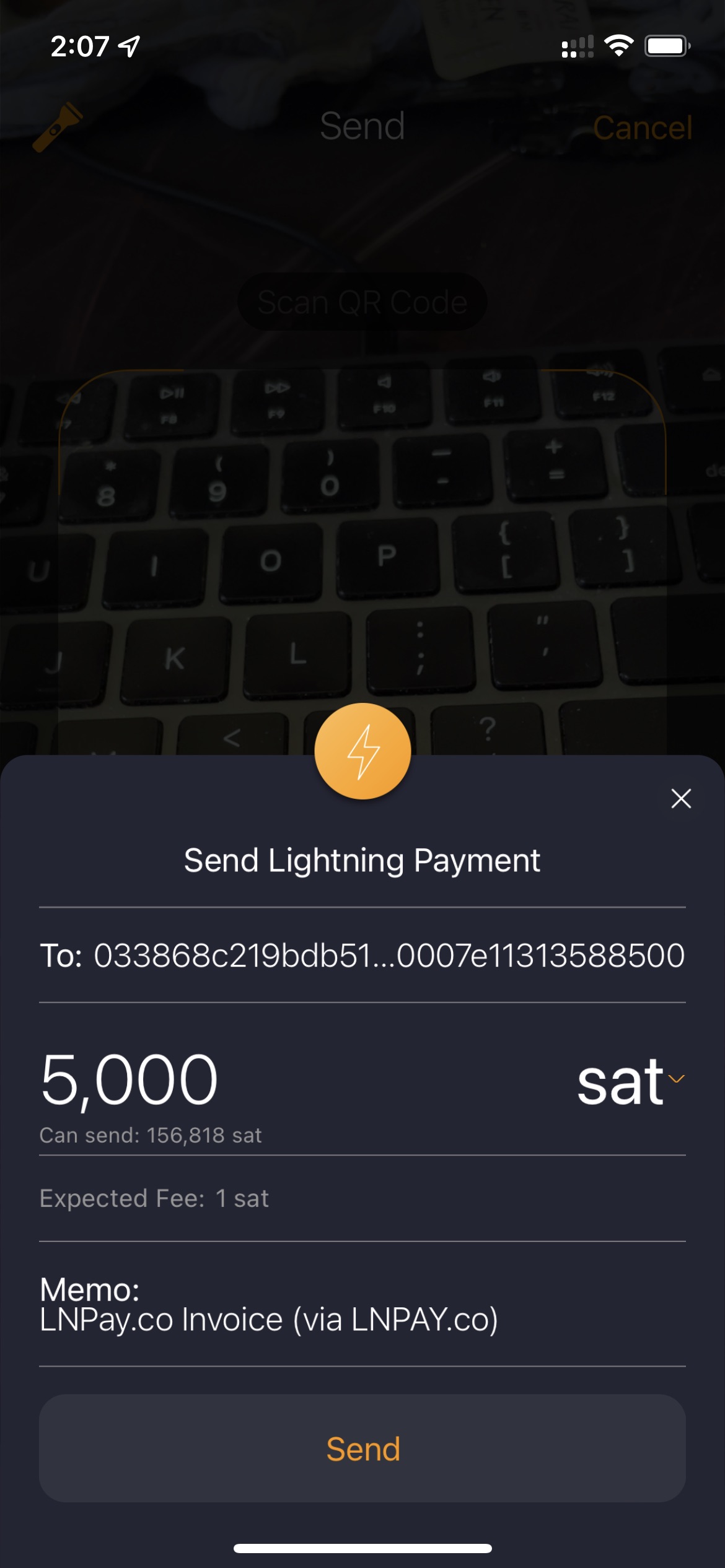Cancel the QR scan screen
The height and width of the screenshot is (1568, 725).
pyautogui.click(x=642, y=128)
